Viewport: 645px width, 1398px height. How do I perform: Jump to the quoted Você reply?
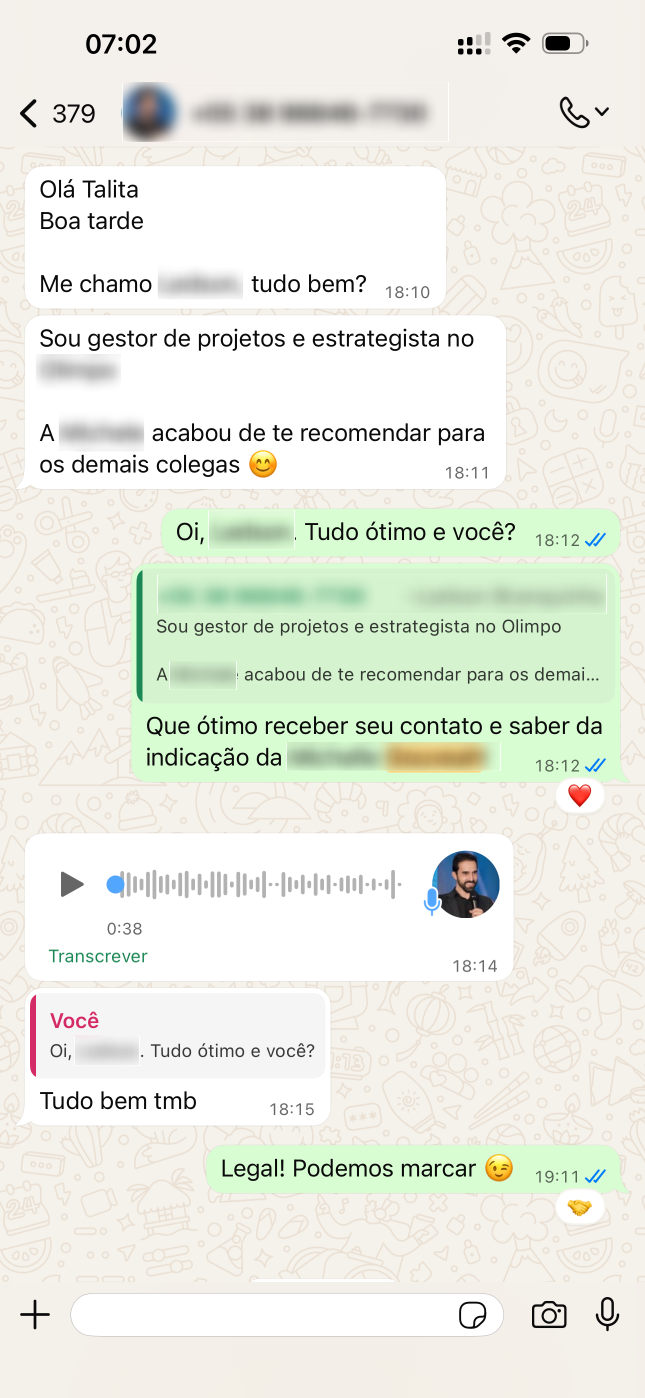[180, 1035]
